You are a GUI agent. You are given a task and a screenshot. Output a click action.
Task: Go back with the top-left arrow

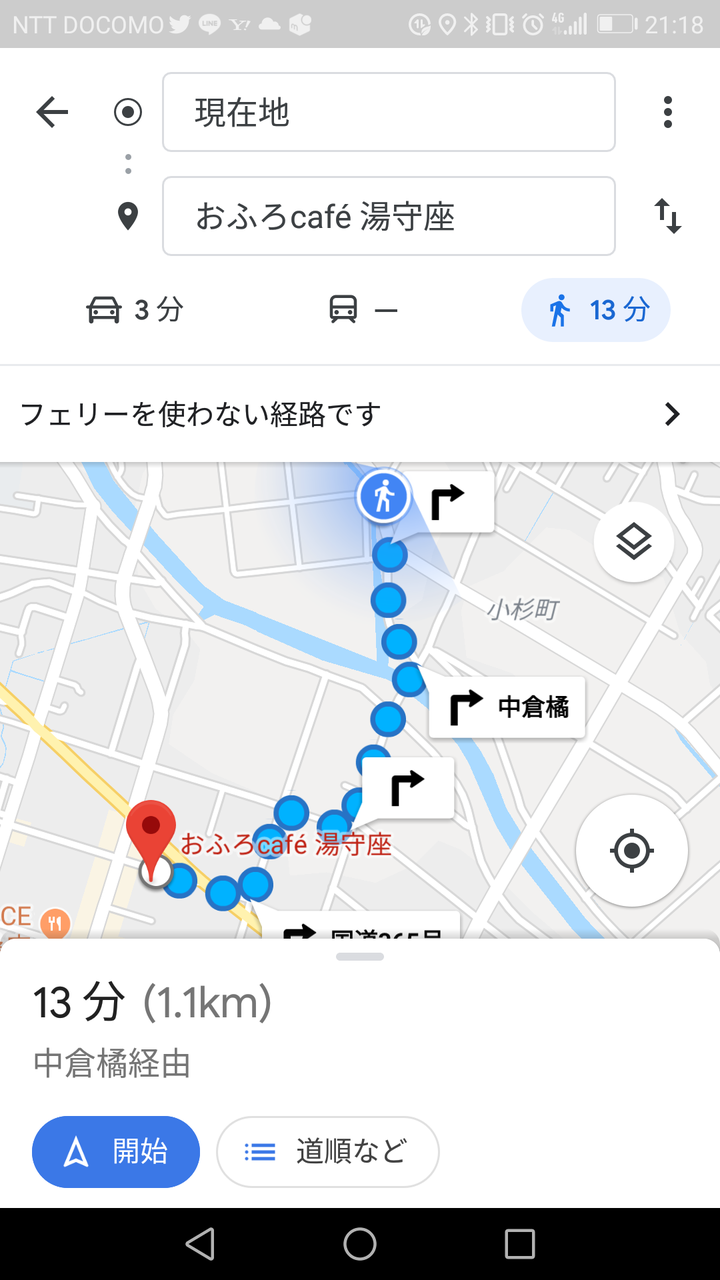52,112
